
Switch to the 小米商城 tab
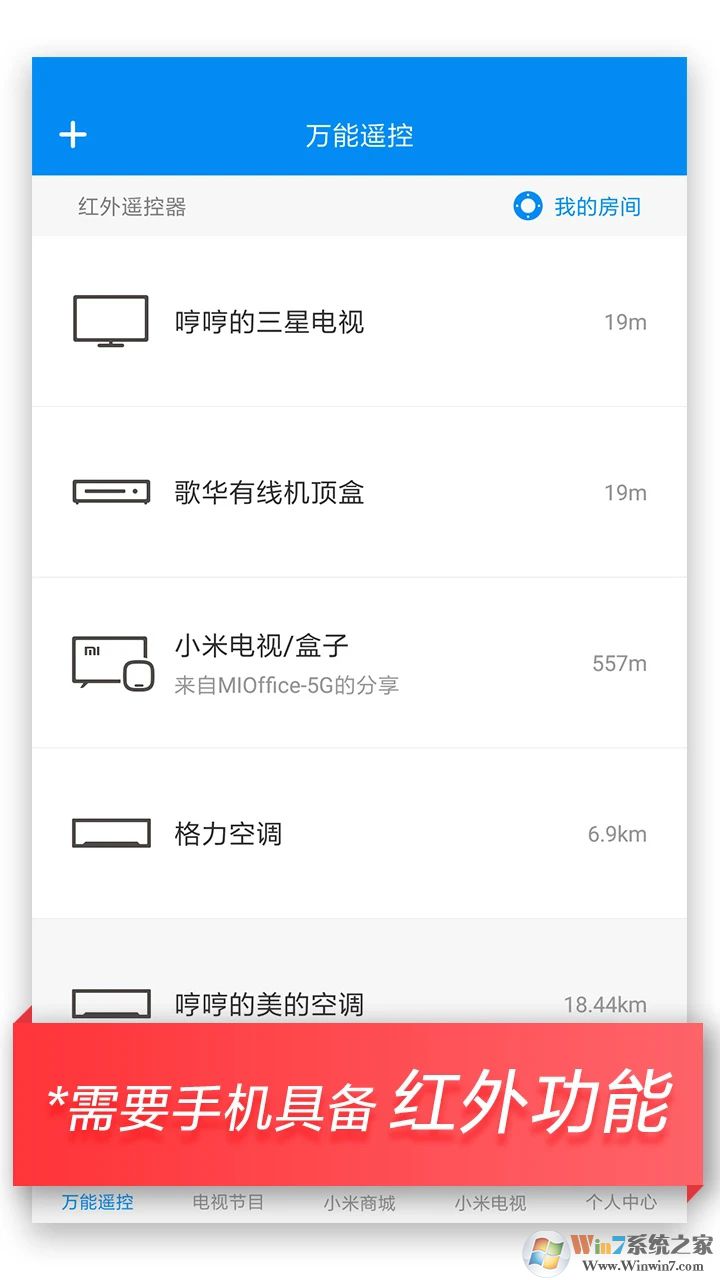(360, 1203)
